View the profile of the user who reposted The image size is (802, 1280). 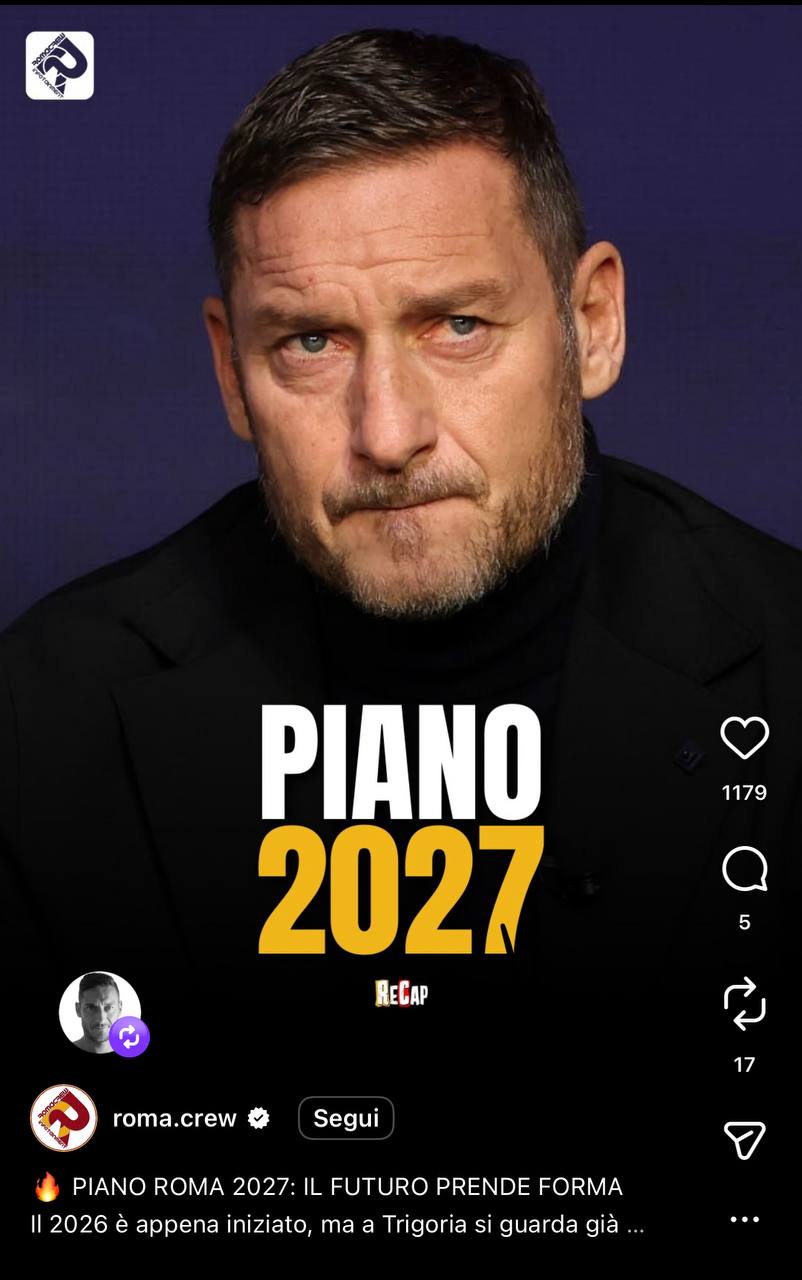pos(100,1011)
